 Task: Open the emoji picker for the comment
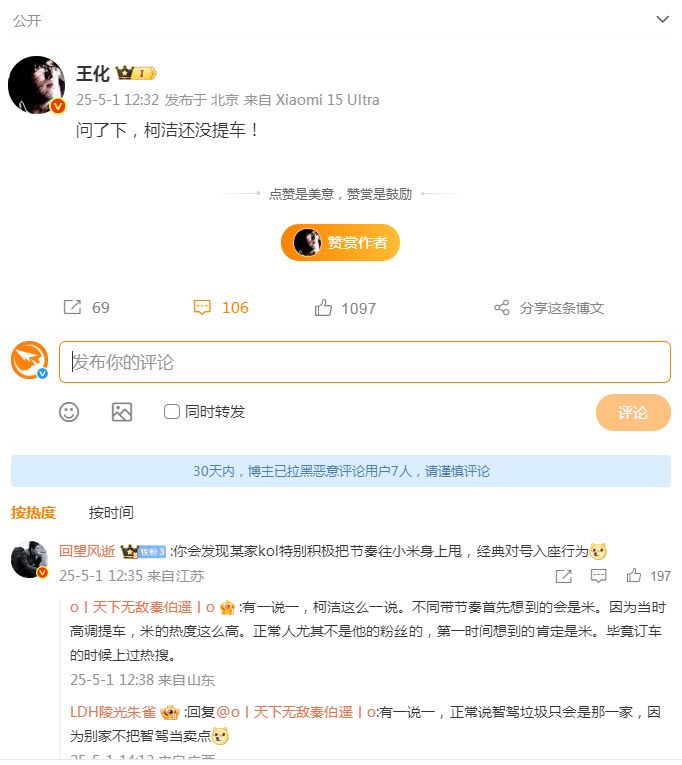(x=69, y=412)
